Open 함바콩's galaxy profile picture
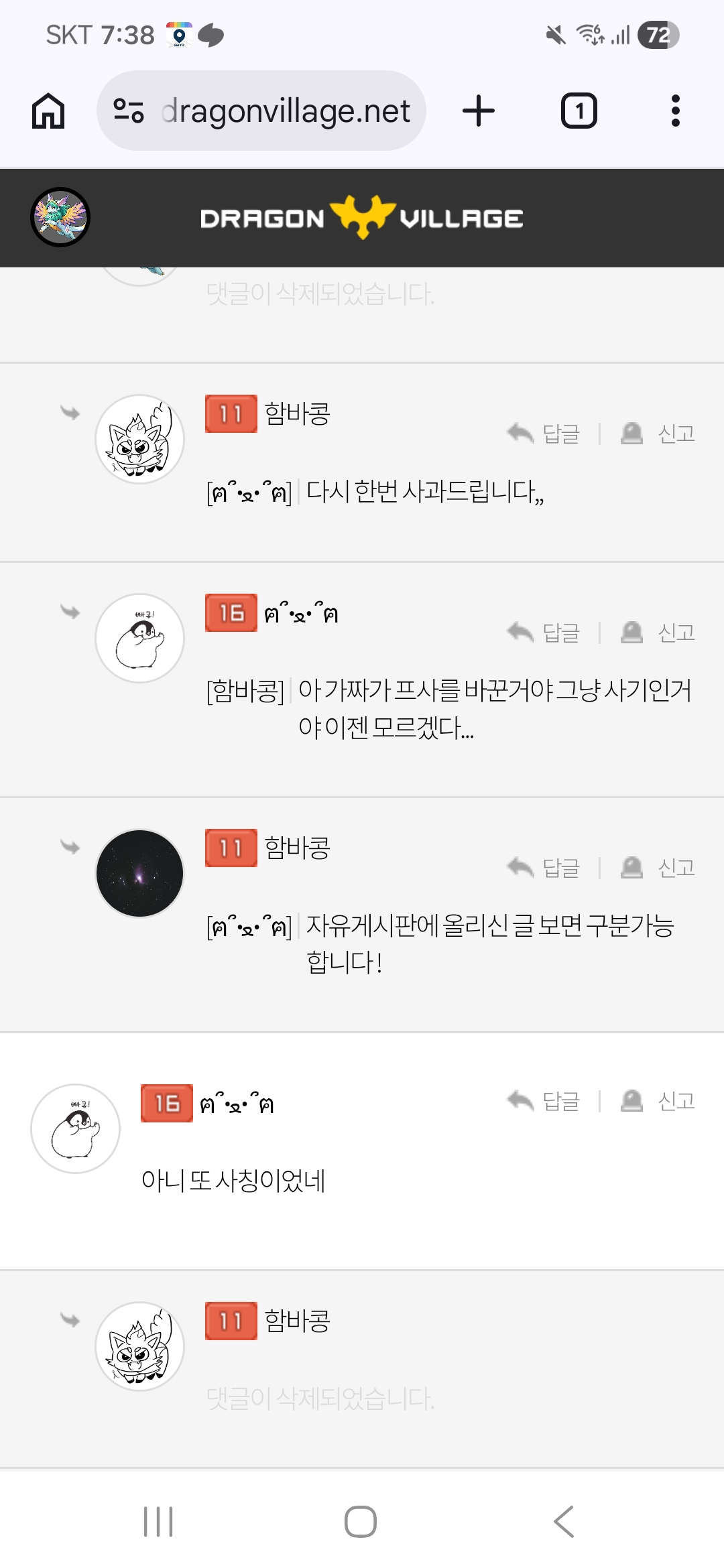The width and height of the screenshot is (724, 1568). [139, 873]
